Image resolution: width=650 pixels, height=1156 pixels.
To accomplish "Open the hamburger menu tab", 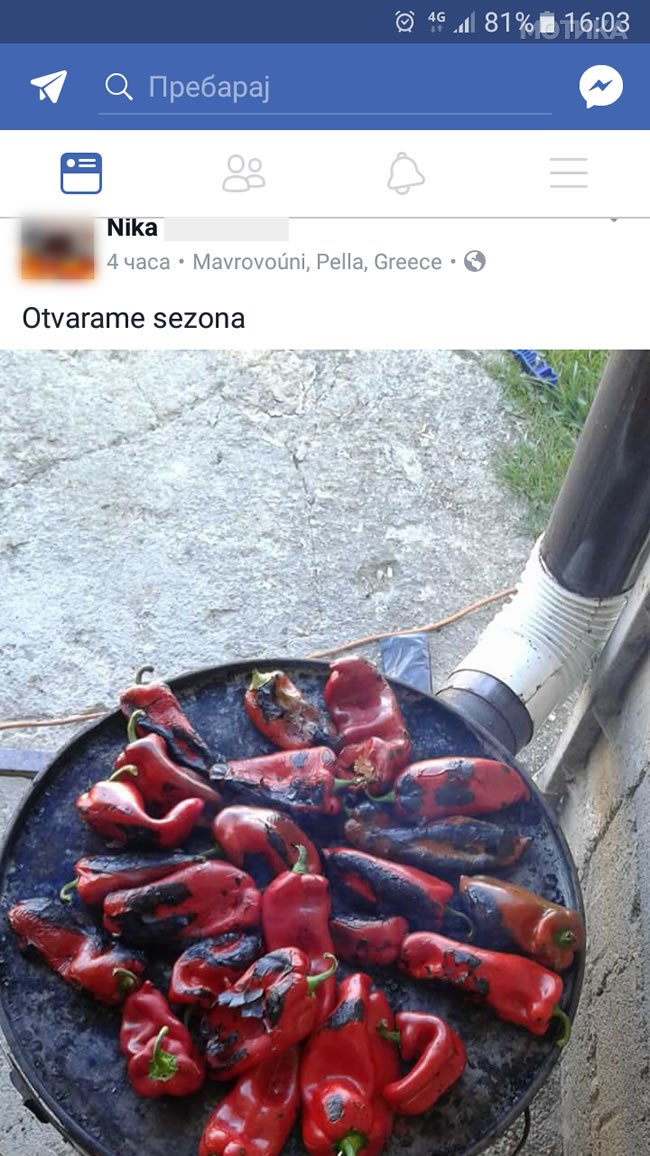I will click(568, 173).
